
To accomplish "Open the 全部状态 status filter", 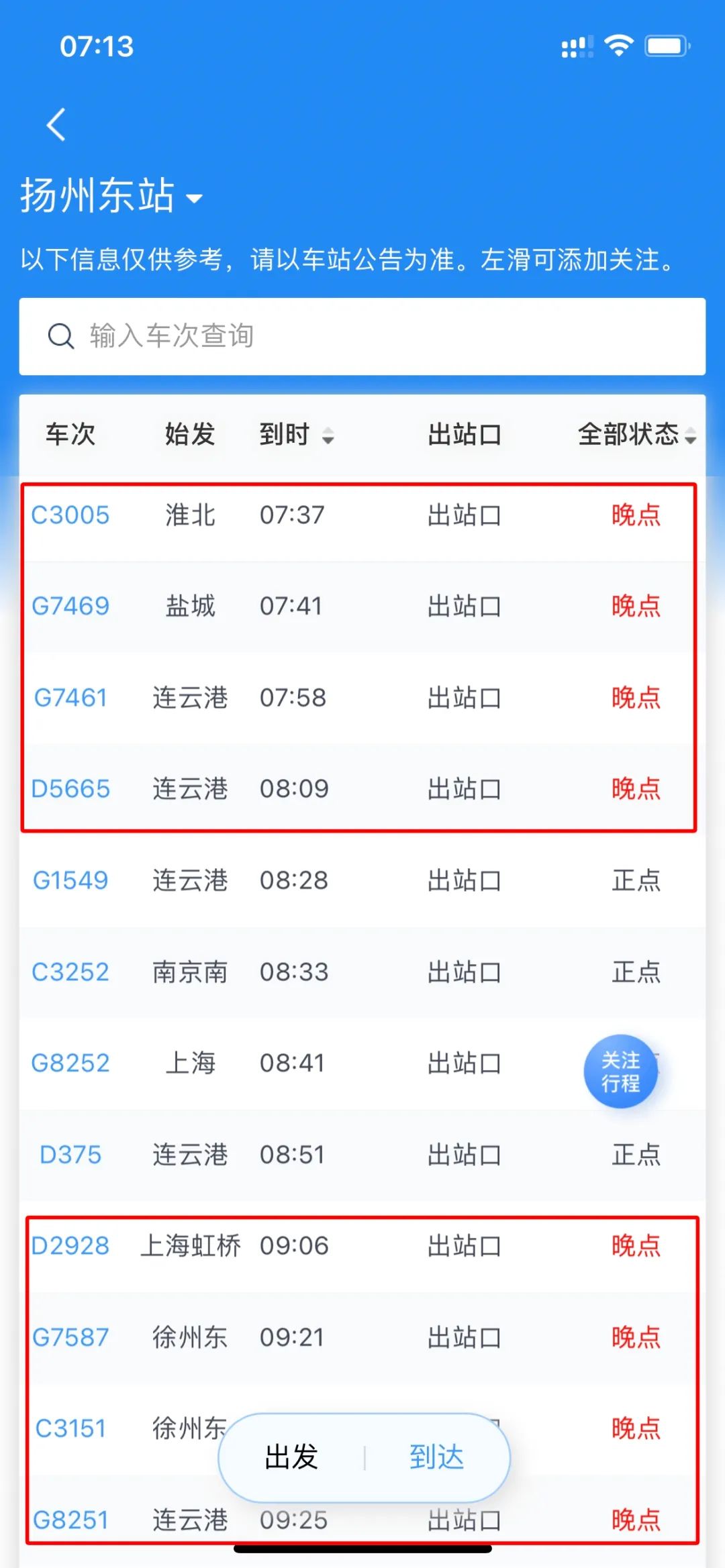I will [x=636, y=435].
